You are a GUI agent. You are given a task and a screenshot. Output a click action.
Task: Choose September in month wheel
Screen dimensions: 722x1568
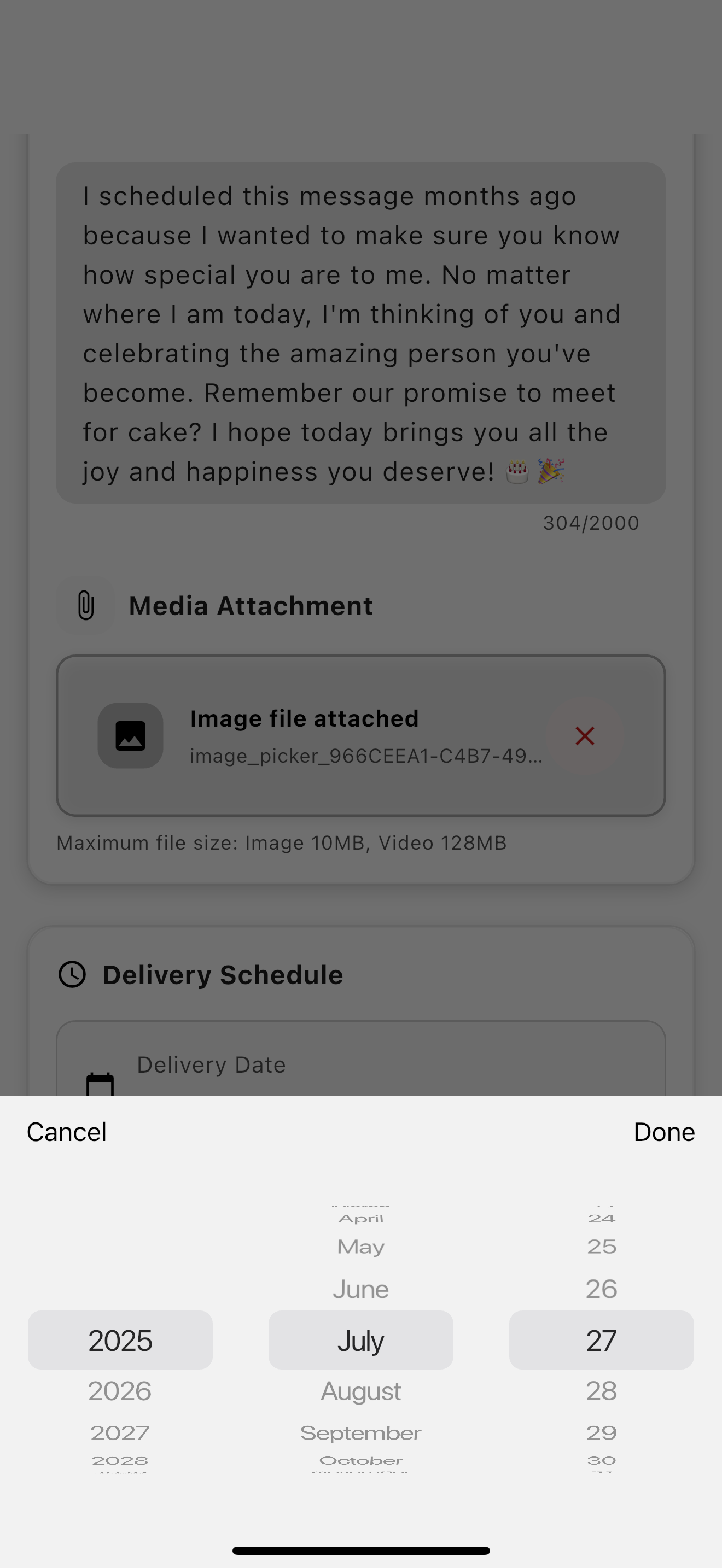click(360, 1433)
